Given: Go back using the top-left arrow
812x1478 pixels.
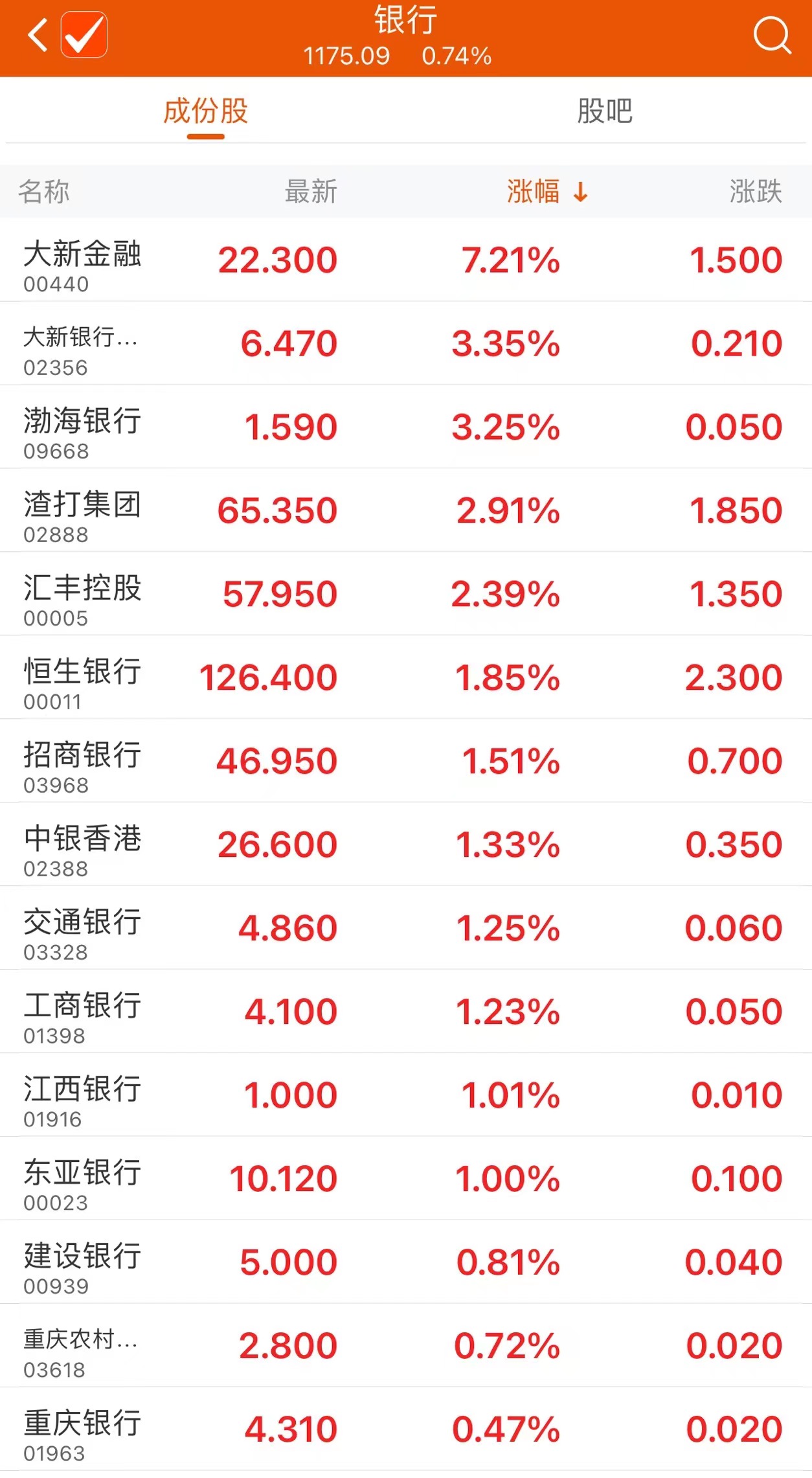Looking at the screenshot, I should (x=38, y=35).
